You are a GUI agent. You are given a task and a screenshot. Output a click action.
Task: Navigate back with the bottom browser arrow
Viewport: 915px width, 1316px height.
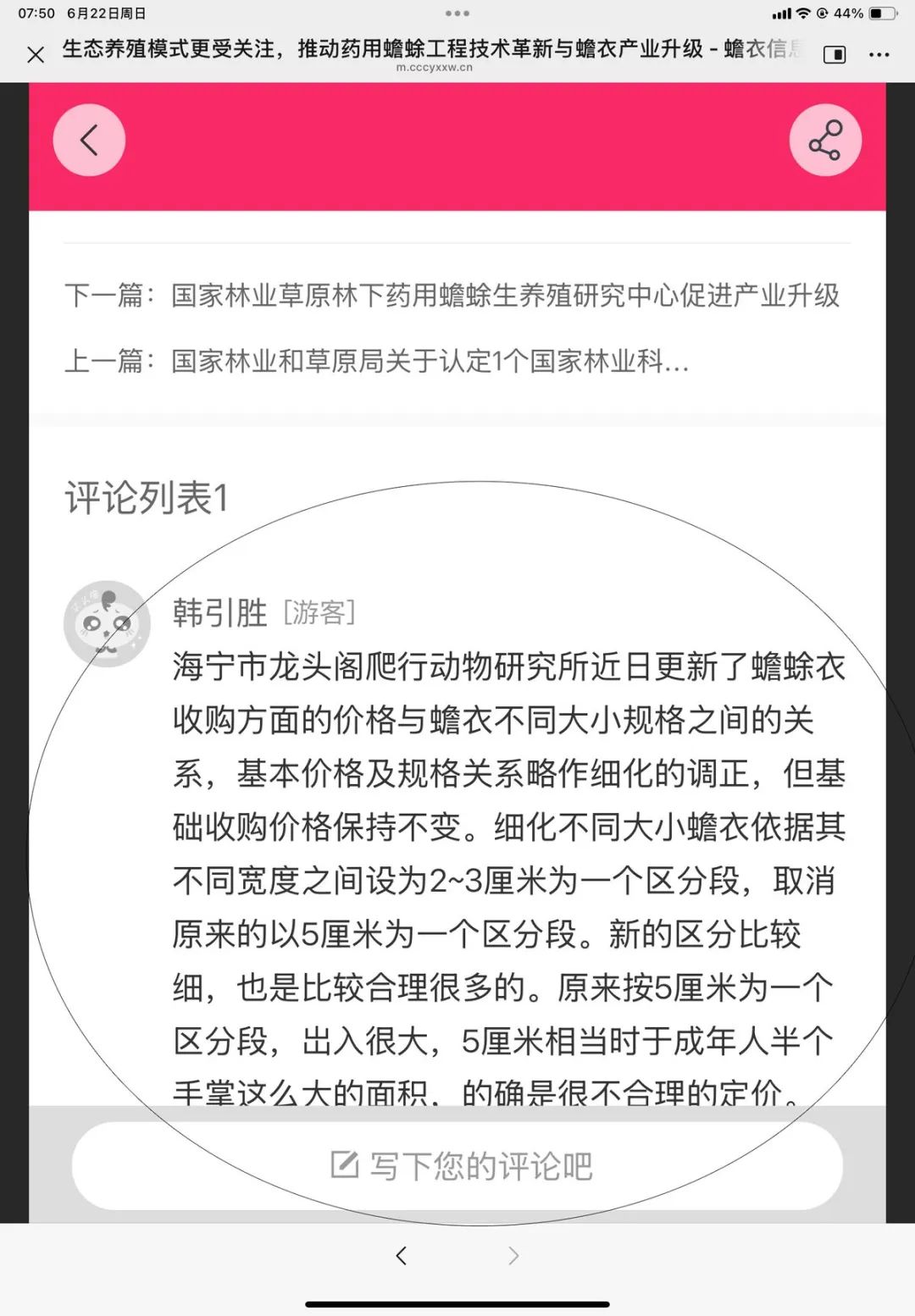pos(402,1256)
